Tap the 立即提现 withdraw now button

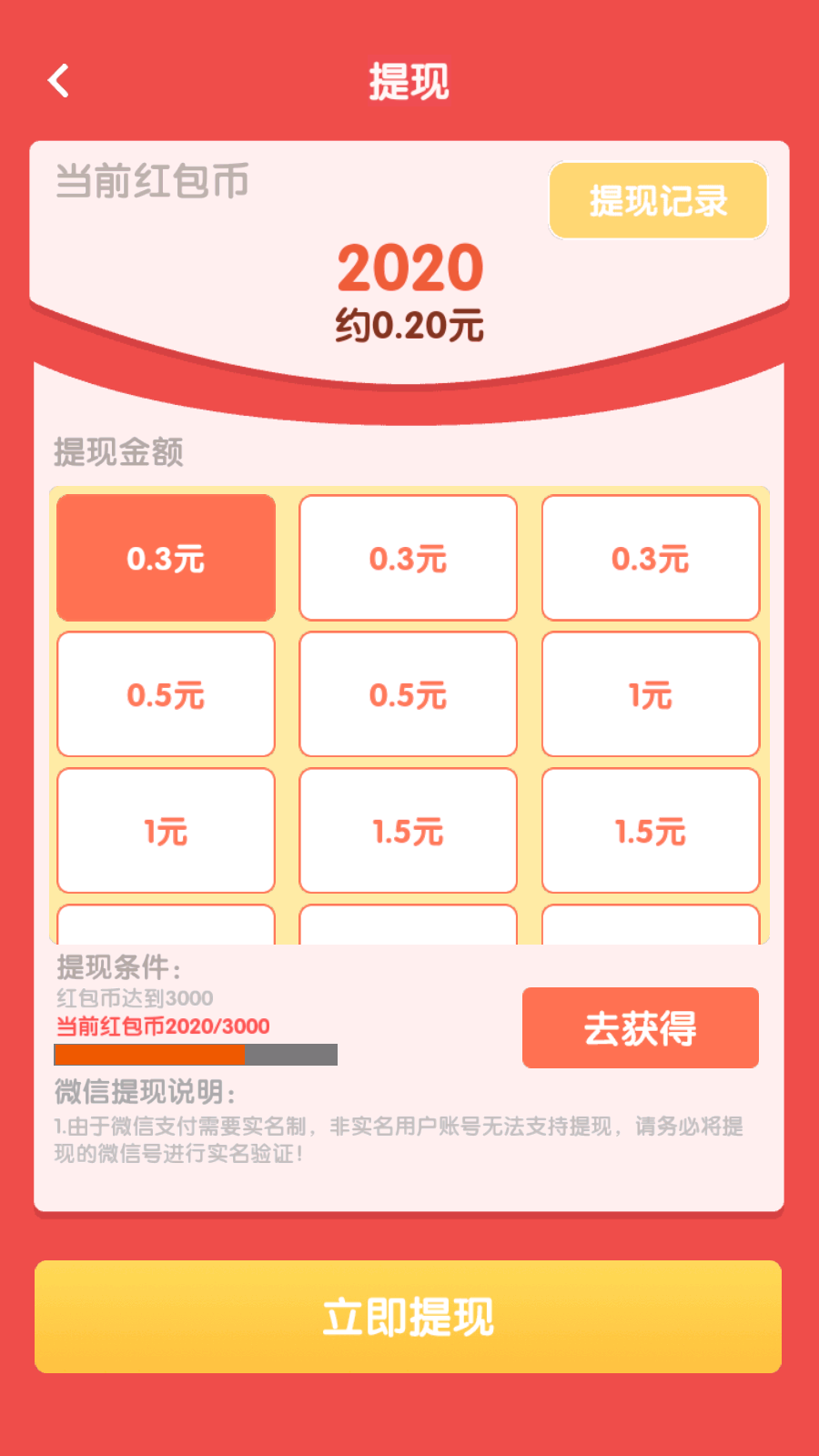409,1316
